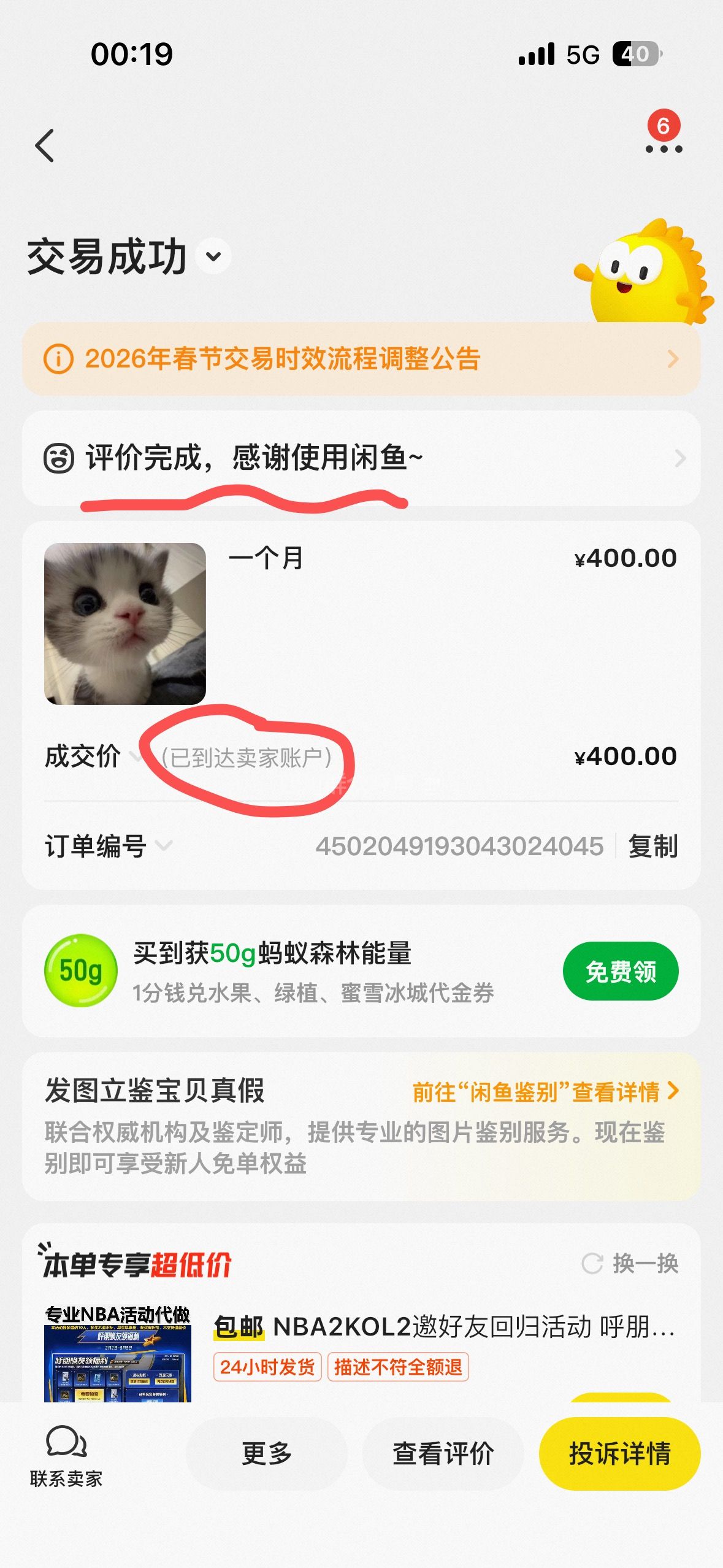The width and height of the screenshot is (723, 1568).
Task: Refresh recommendations with 换一换
Action: 630,1263
